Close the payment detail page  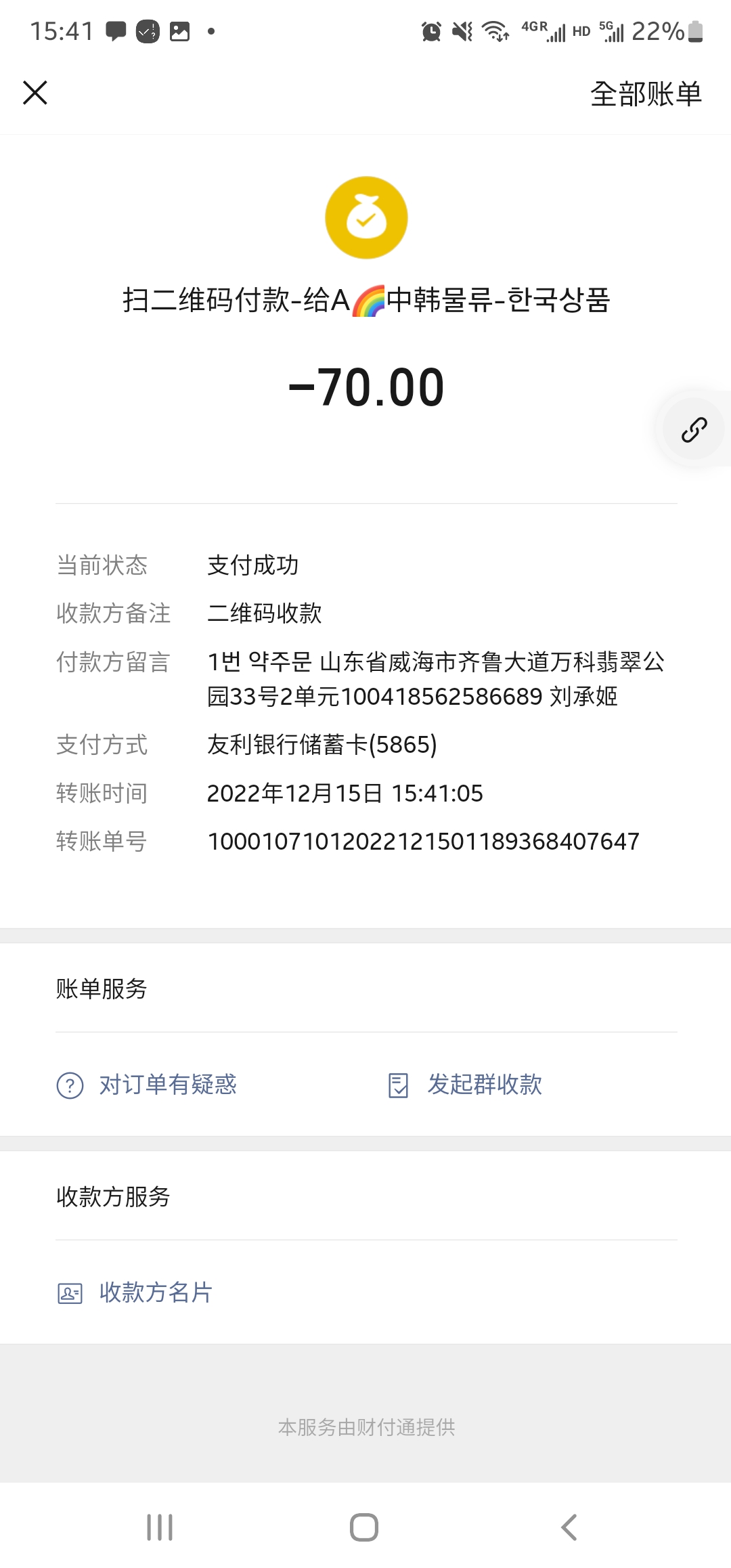[35, 93]
